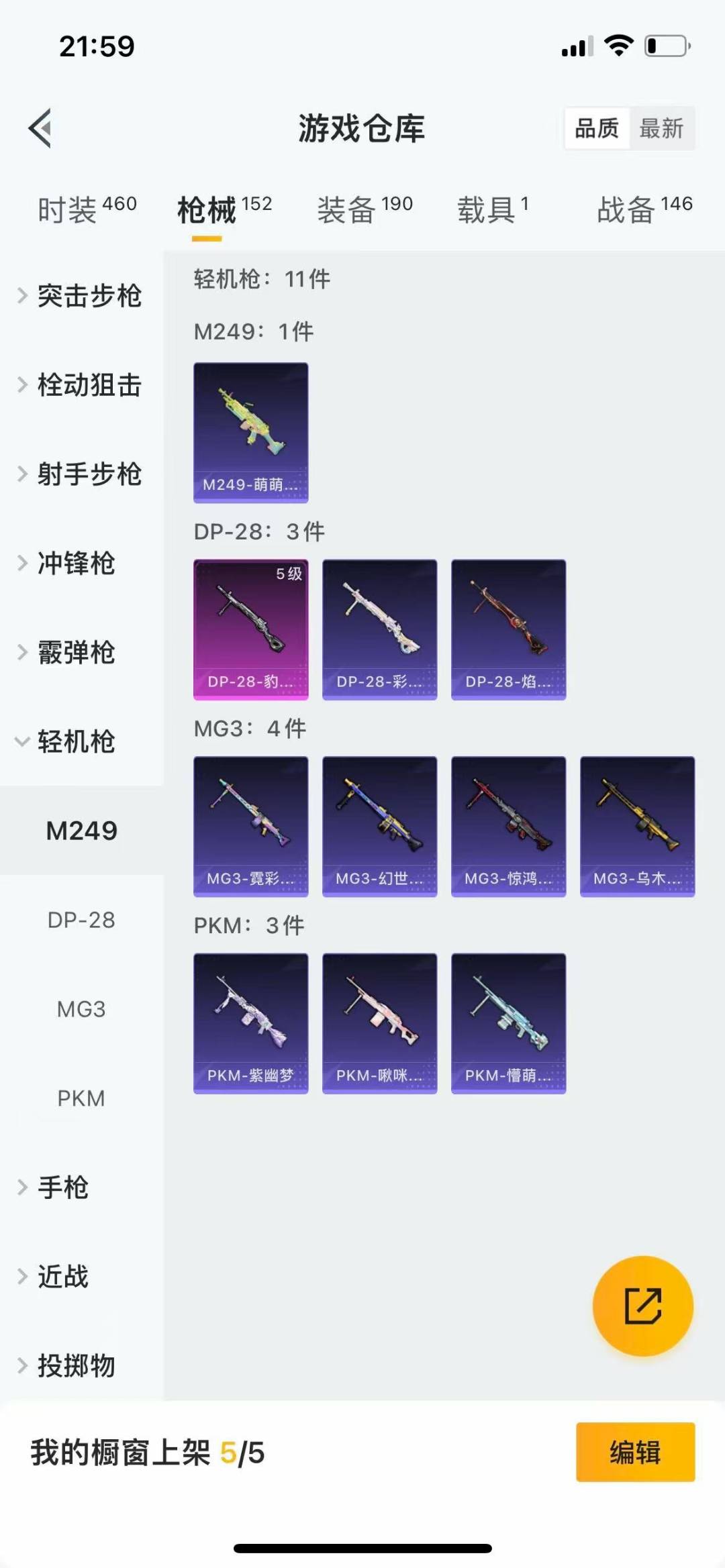View the MG3-乌木 skin
The width and height of the screenshot is (725, 1568).
tap(637, 826)
